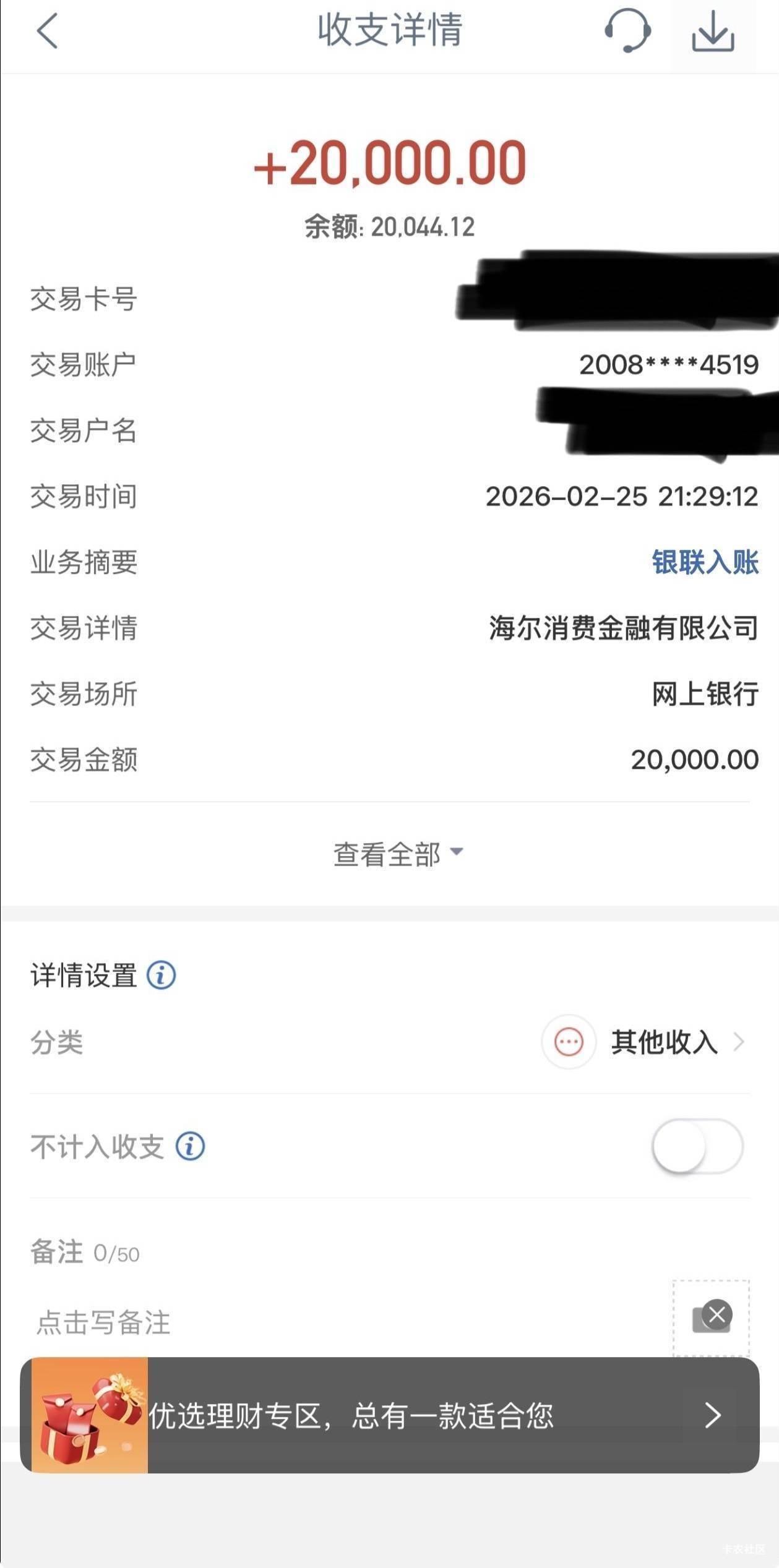Go back from the 收支详情 page
The width and height of the screenshot is (779, 1568).
pos(47,30)
